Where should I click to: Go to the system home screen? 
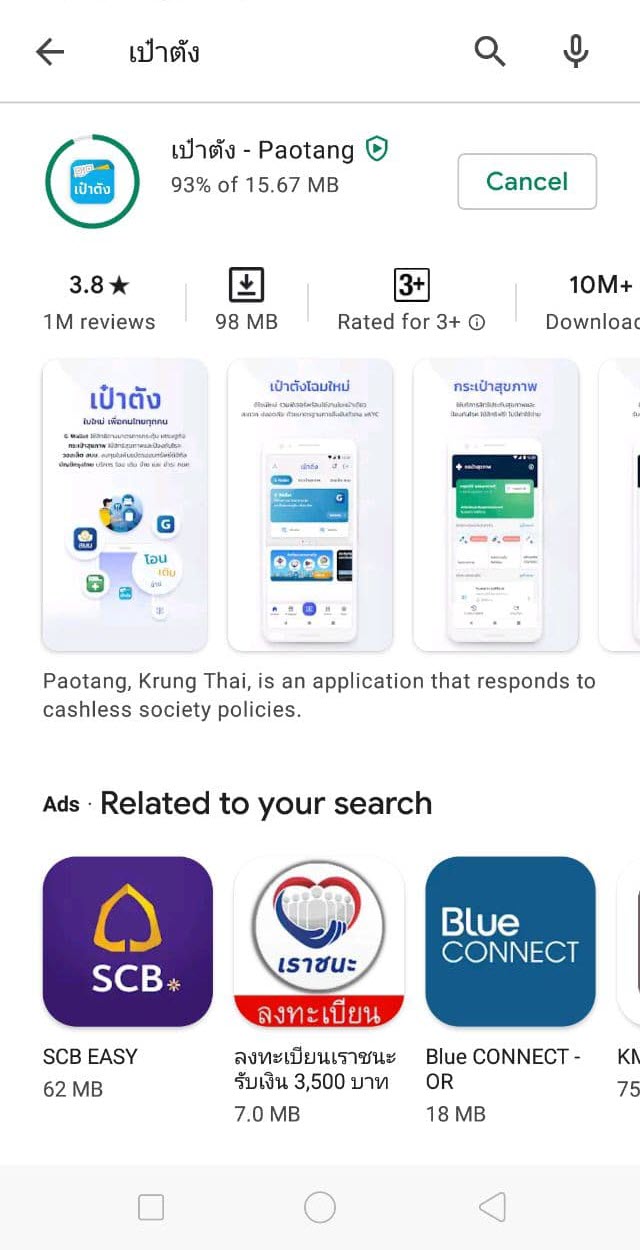coord(320,1207)
